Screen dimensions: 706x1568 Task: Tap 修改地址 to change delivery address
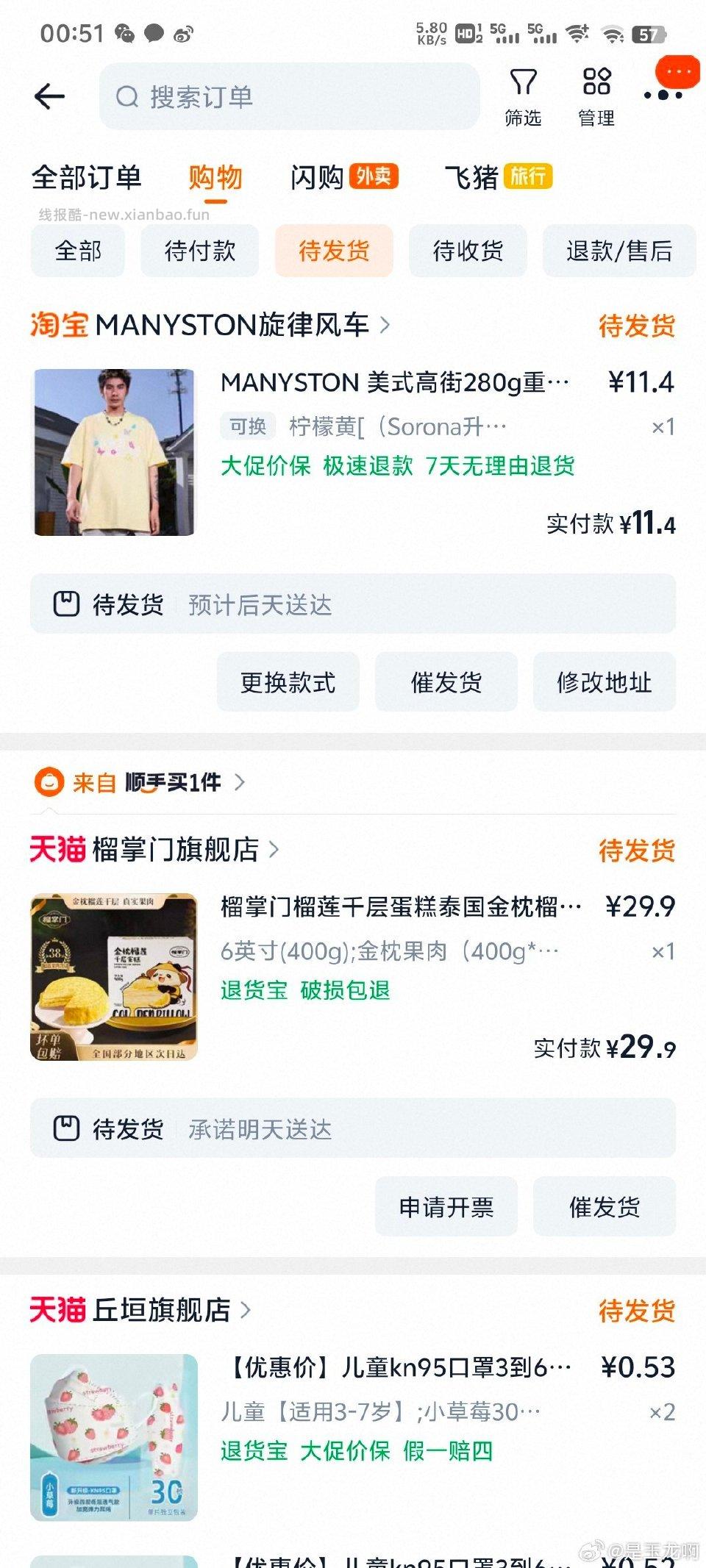tap(605, 682)
